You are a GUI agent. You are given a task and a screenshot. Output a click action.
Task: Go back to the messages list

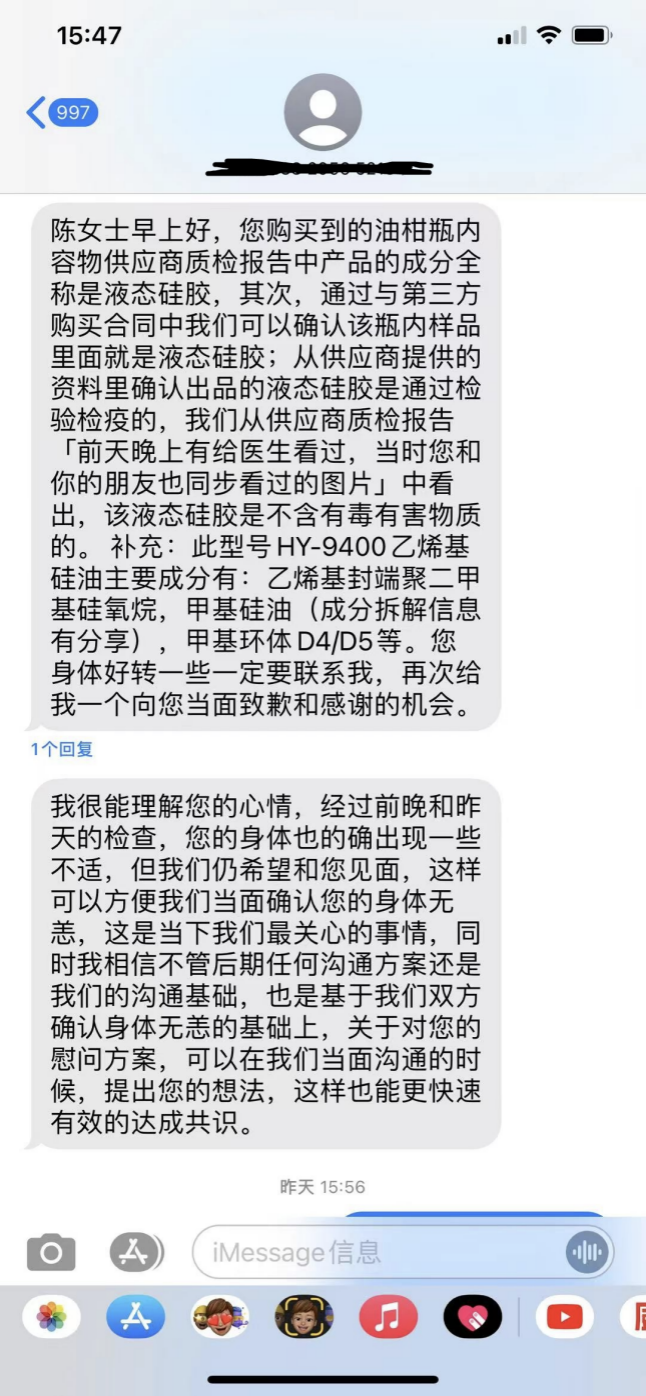pyautogui.click(x=60, y=113)
